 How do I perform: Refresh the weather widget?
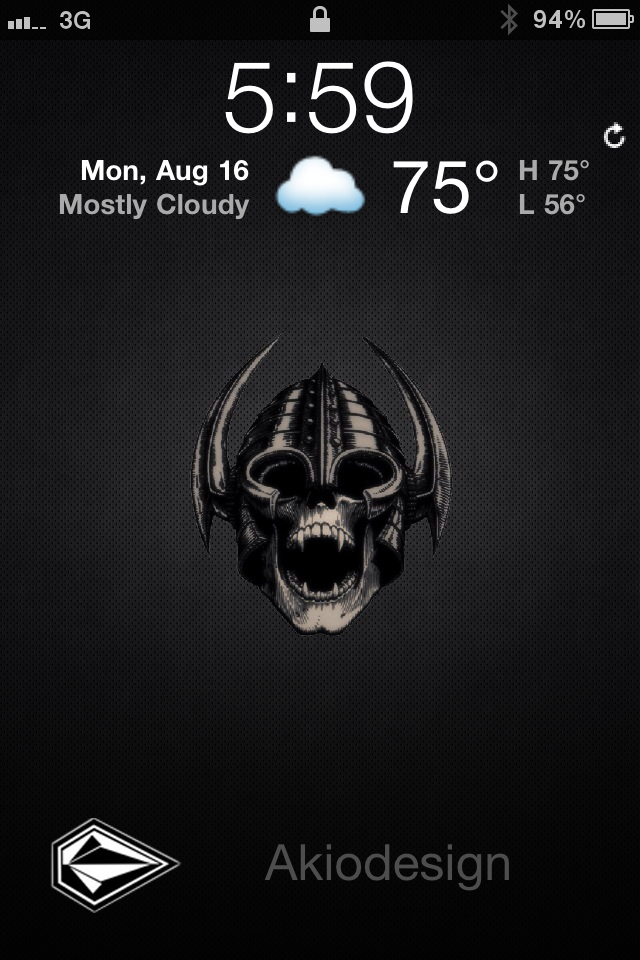pyautogui.click(x=614, y=136)
